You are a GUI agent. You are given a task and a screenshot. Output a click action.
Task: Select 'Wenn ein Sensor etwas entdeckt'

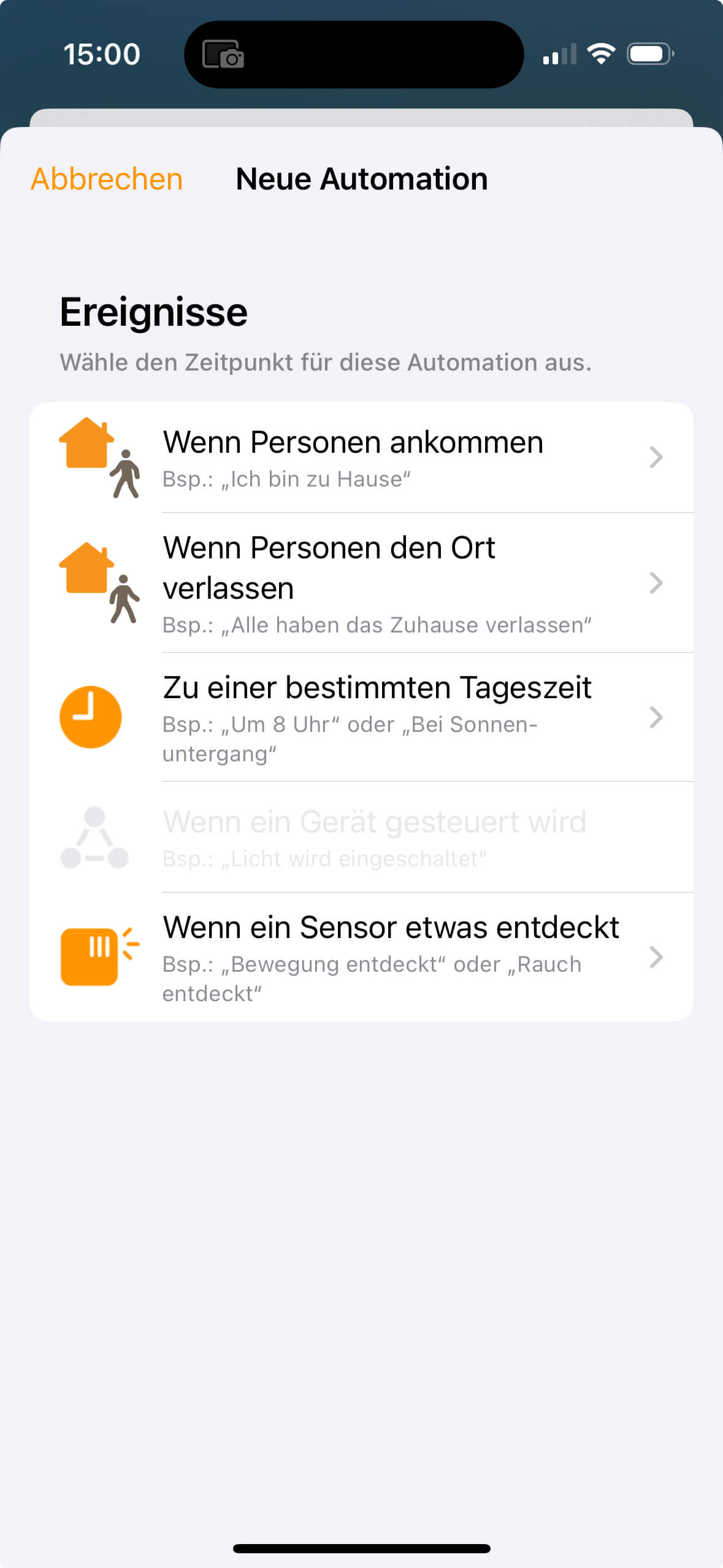pos(361,957)
